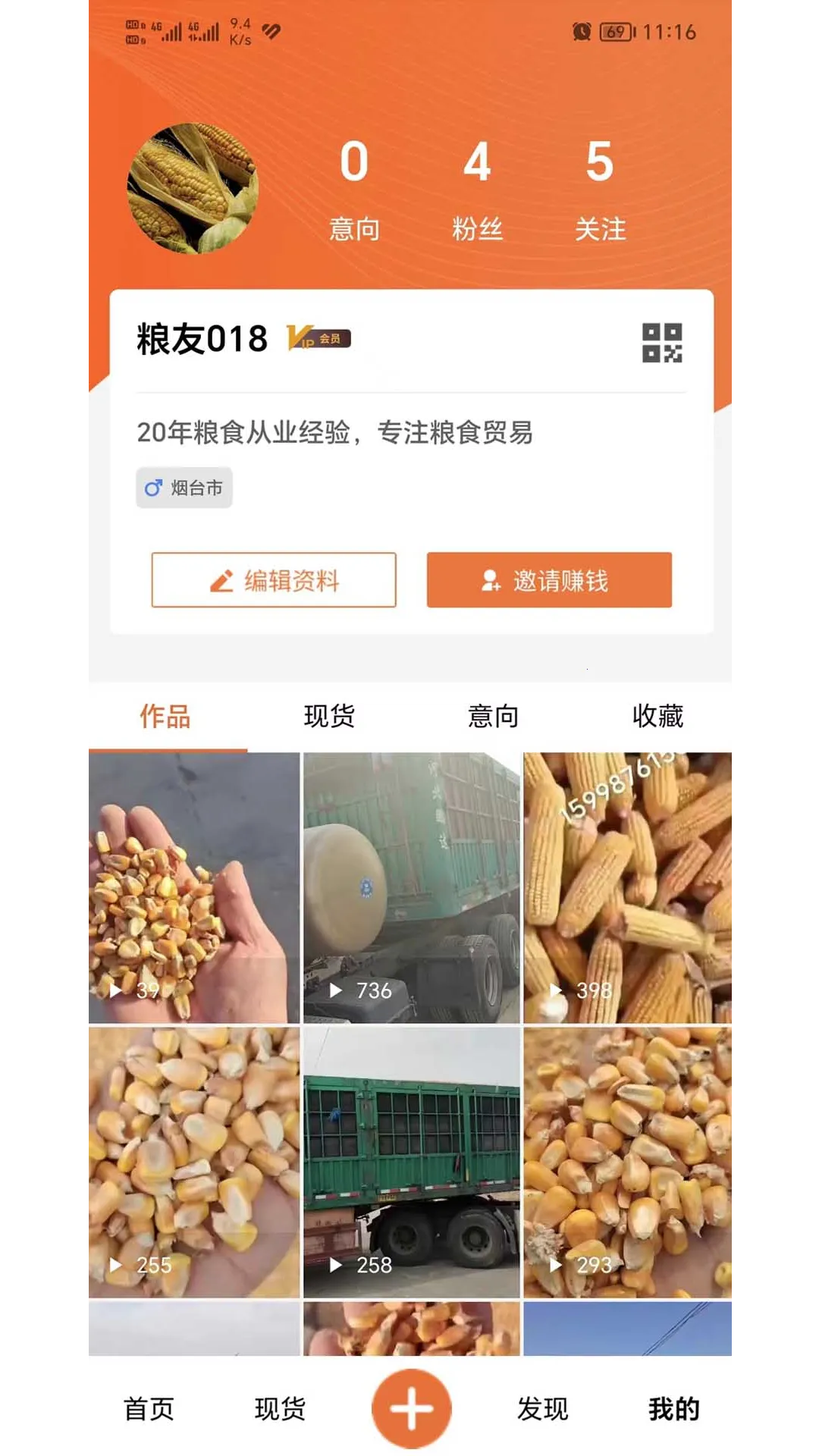The width and height of the screenshot is (819, 1456).
Task: Tap the play icon on the 736-views video
Action: pos(337,990)
